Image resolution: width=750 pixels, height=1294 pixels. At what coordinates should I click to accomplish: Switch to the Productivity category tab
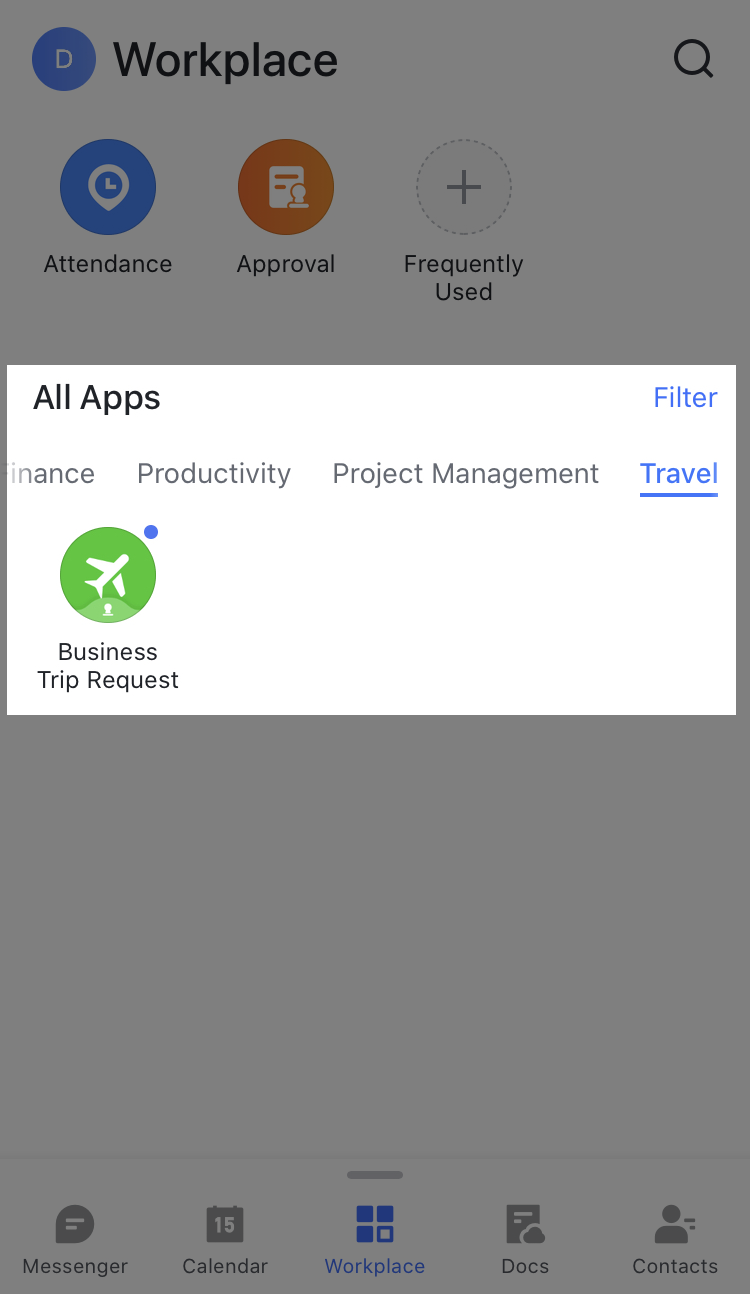[214, 473]
